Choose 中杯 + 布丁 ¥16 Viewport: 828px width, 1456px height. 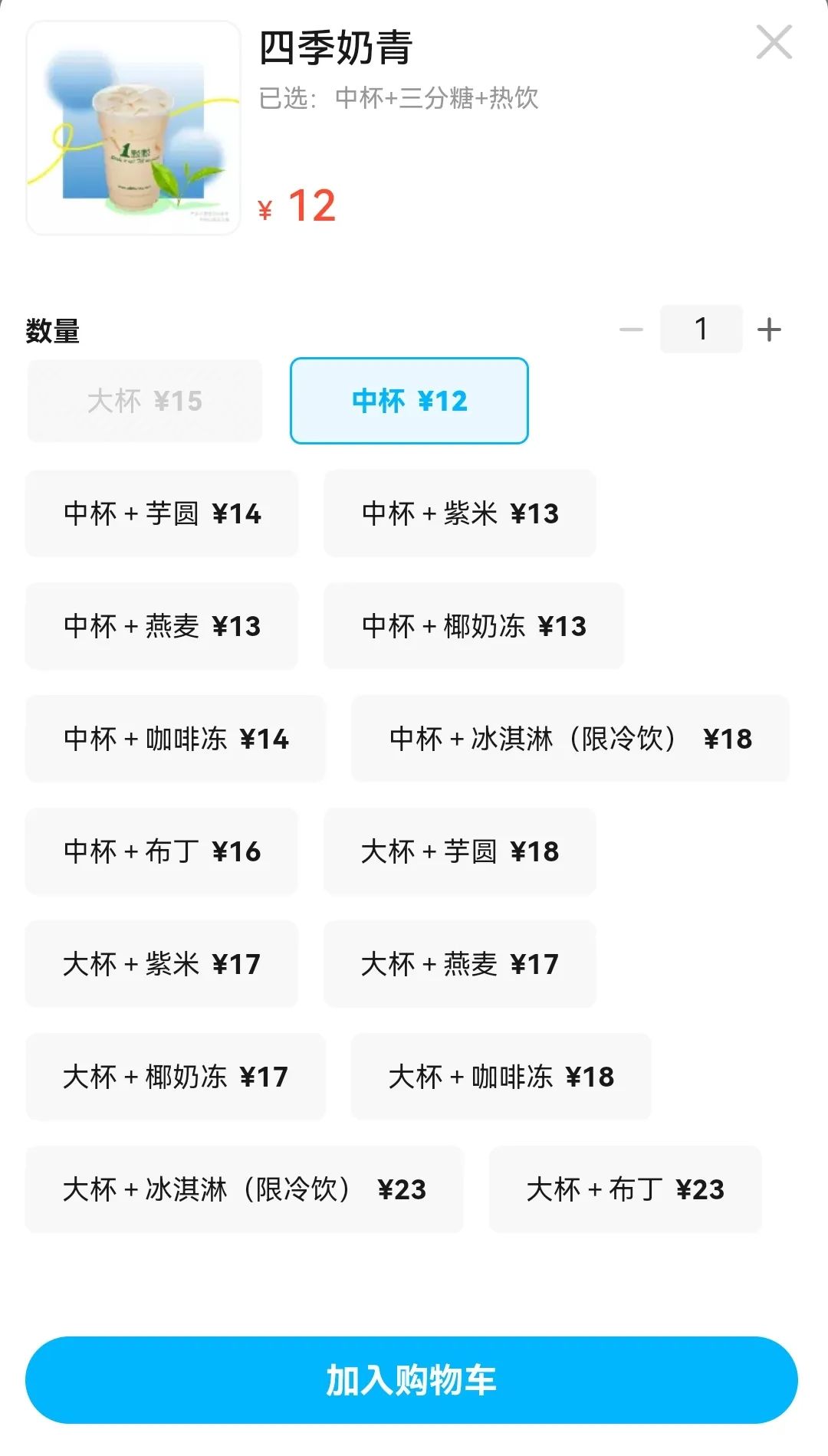(162, 851)
